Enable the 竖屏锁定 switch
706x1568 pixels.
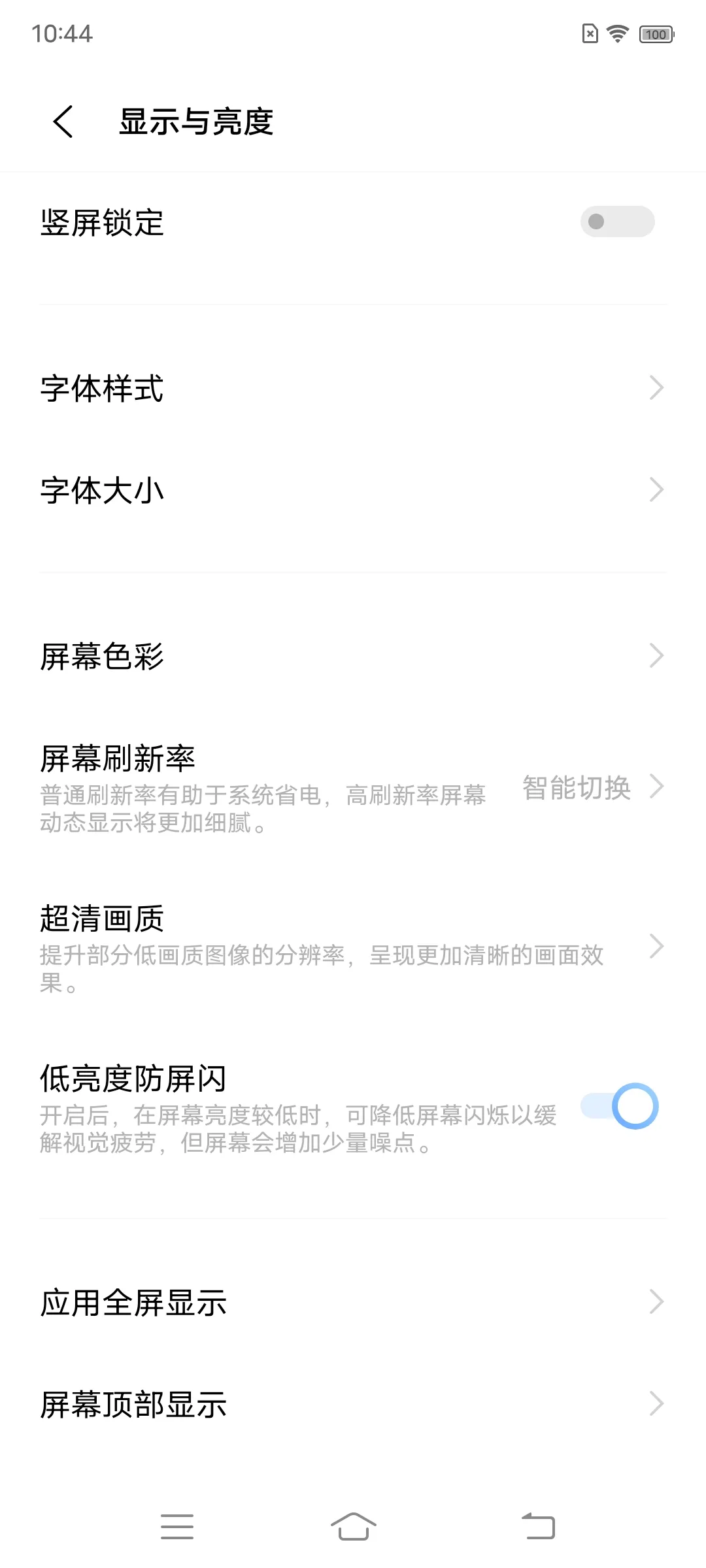pos(617,221)
